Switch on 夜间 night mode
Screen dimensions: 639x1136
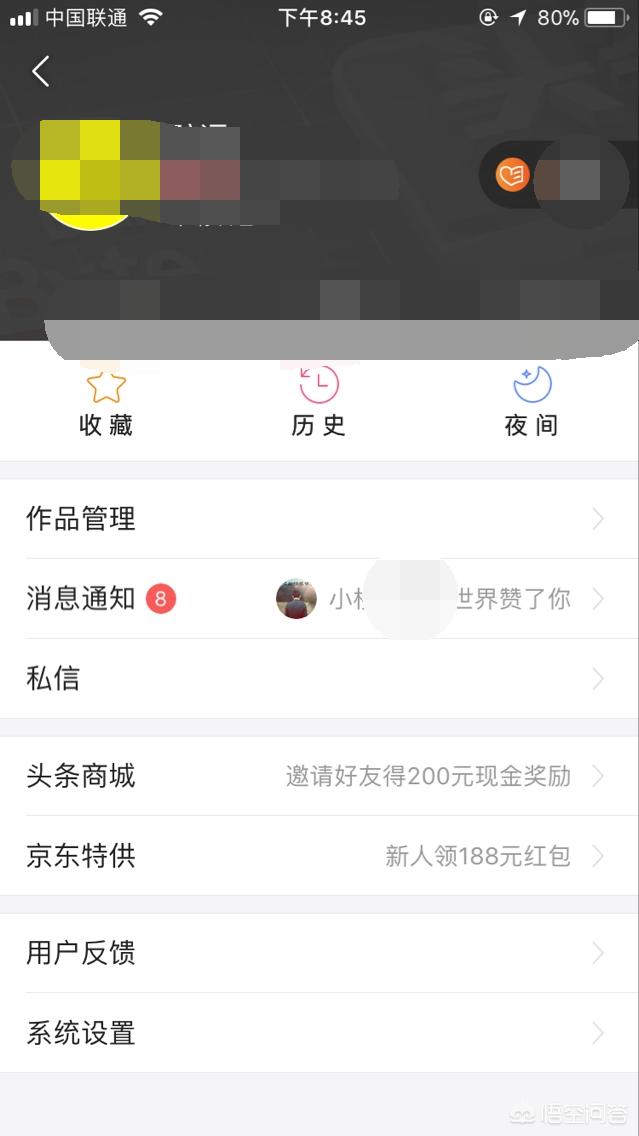(x=531, y=403)
